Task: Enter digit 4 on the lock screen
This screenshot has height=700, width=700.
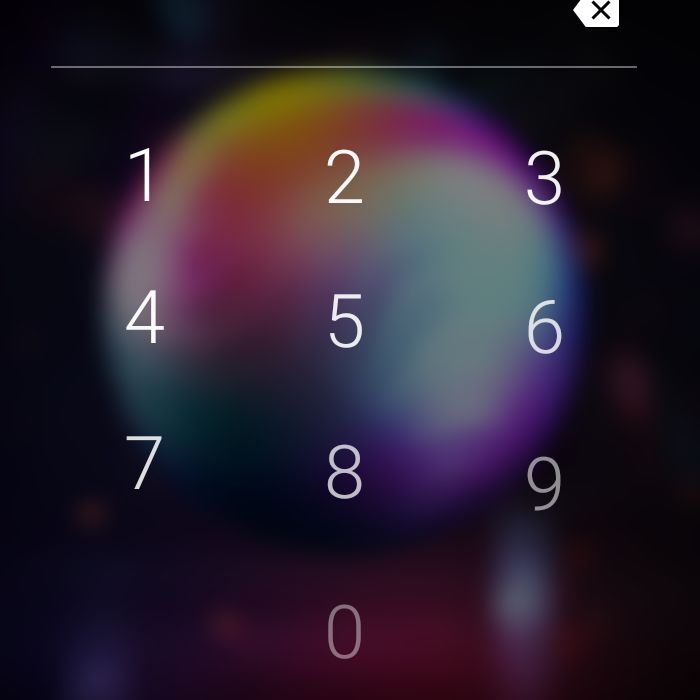Action: point(145,319)
